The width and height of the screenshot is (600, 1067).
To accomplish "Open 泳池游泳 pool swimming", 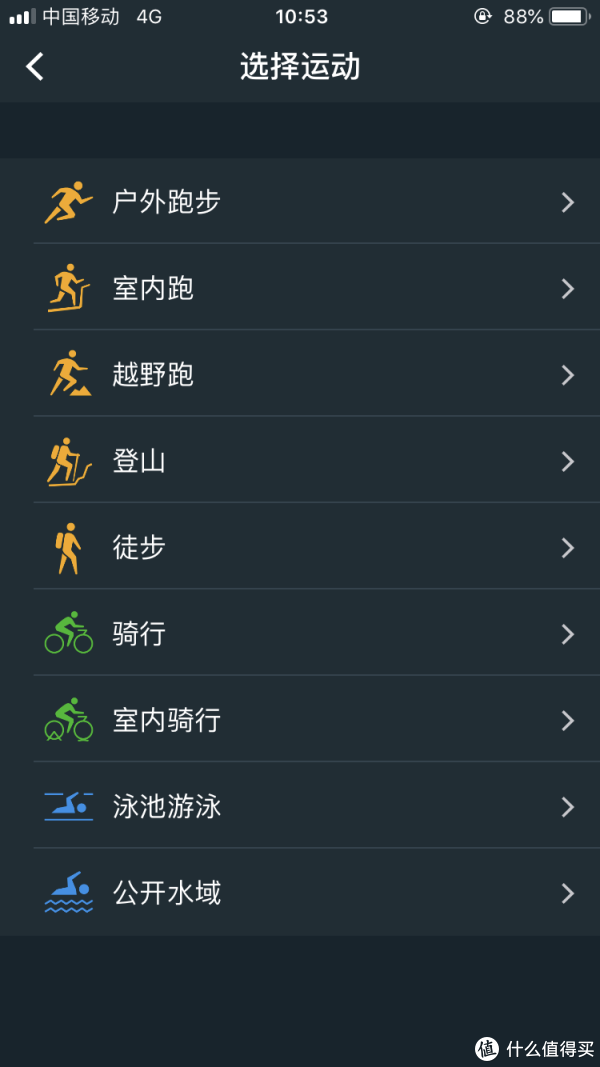I will (300, 806).
